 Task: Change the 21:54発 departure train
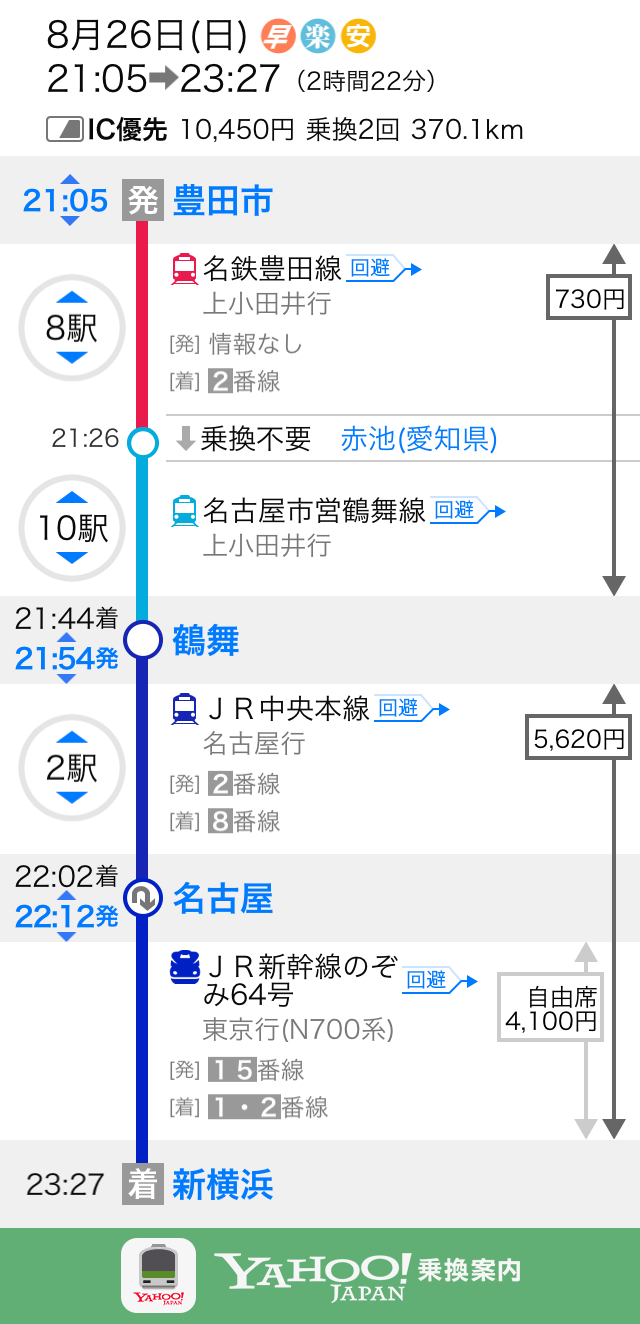[66, 658]
